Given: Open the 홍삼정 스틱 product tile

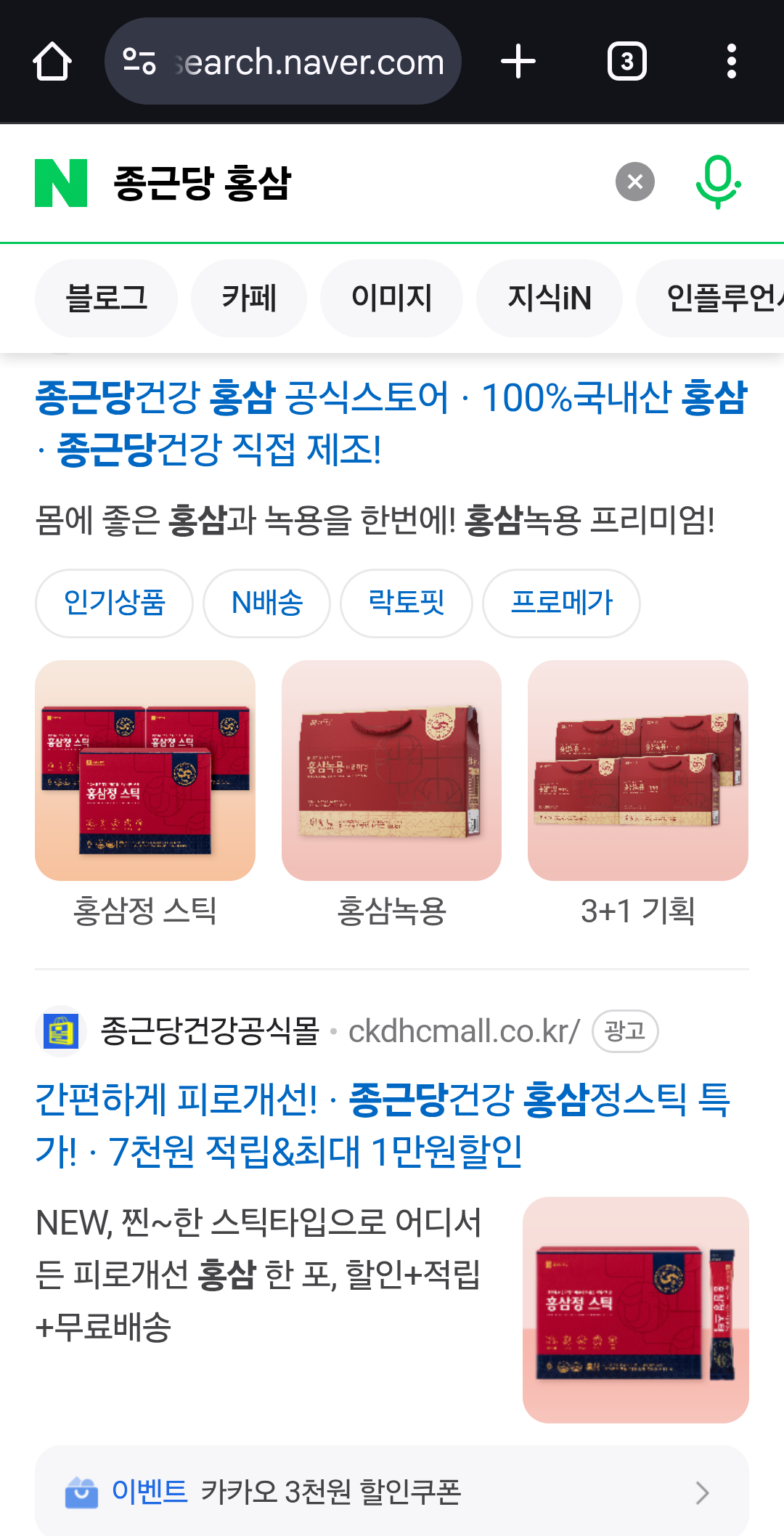Looking at the screenshot, I should (145, 795).
